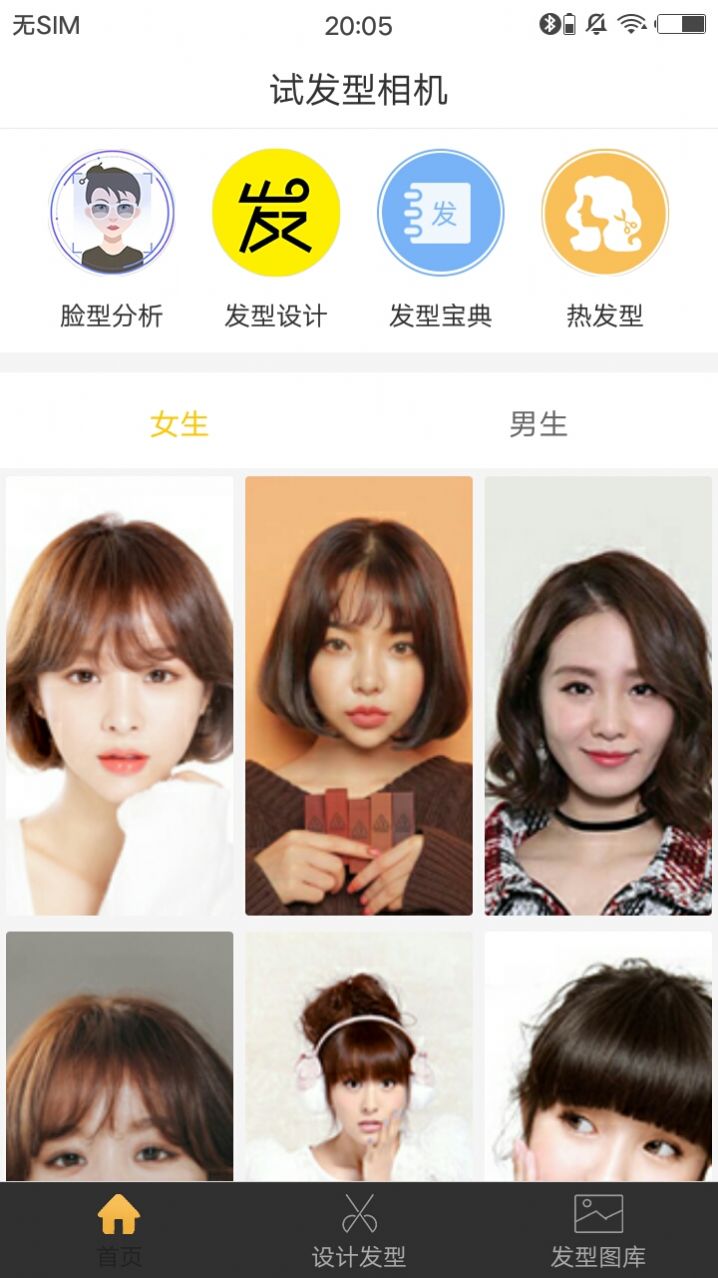Switch to the 设计发型 tab
The width and height of the screenshot is (718, 1278).
(358, 1230)
